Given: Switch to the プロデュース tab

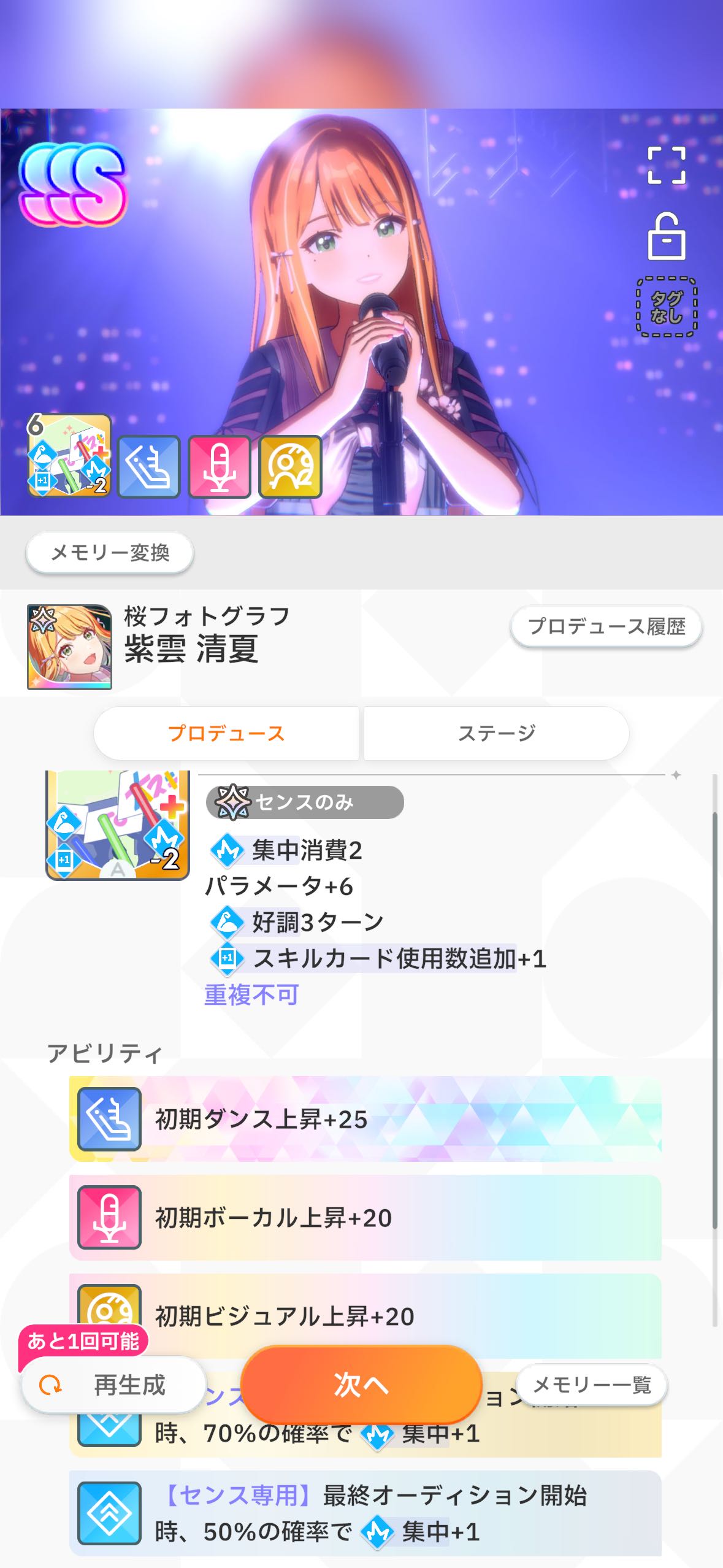Looking at the screenshot, I should [x=226, y=733].
